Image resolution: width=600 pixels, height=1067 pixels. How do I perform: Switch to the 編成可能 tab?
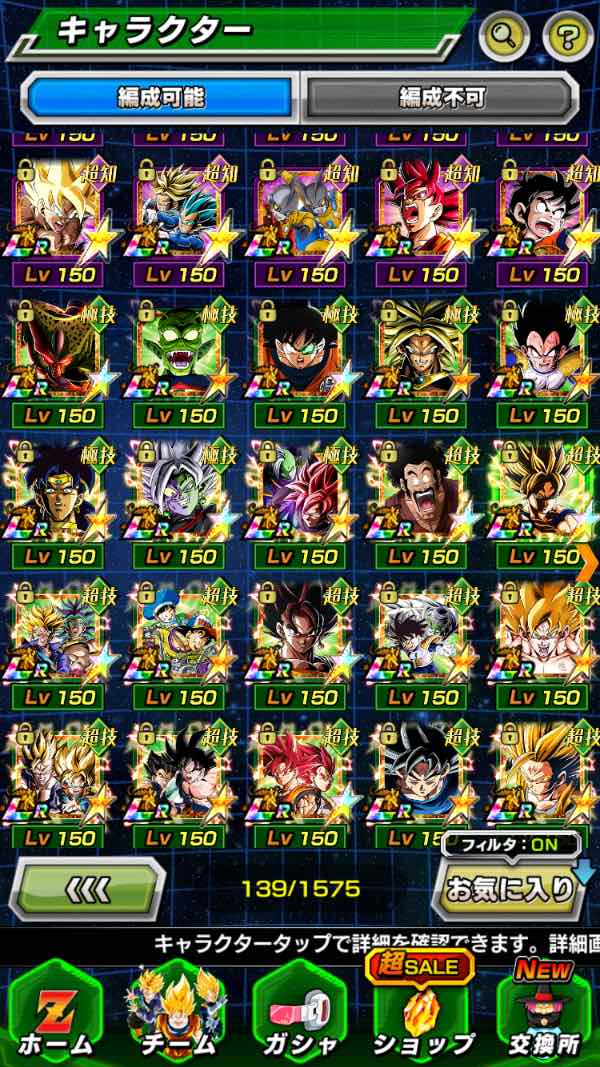[x=161, y=97]
